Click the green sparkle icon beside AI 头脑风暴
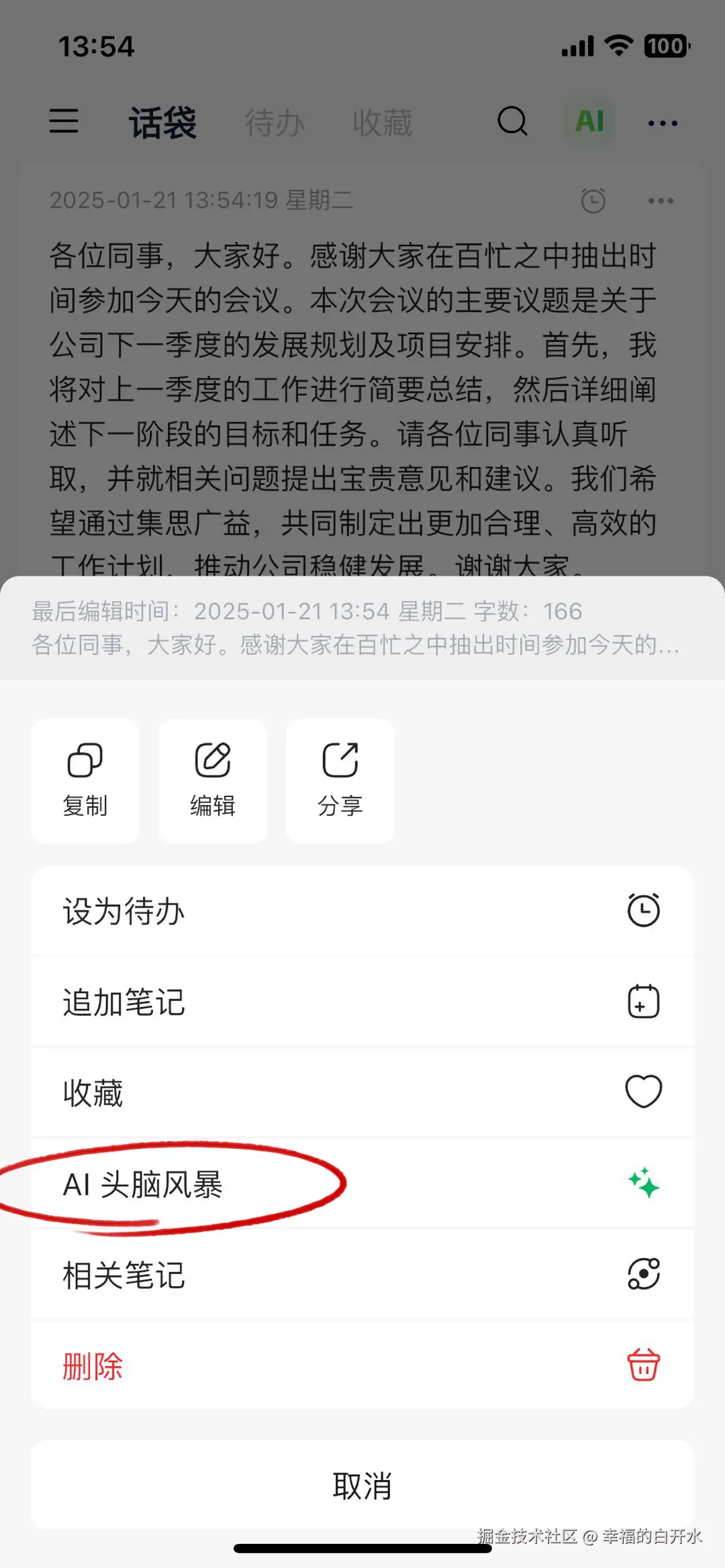 (644, 1183)
